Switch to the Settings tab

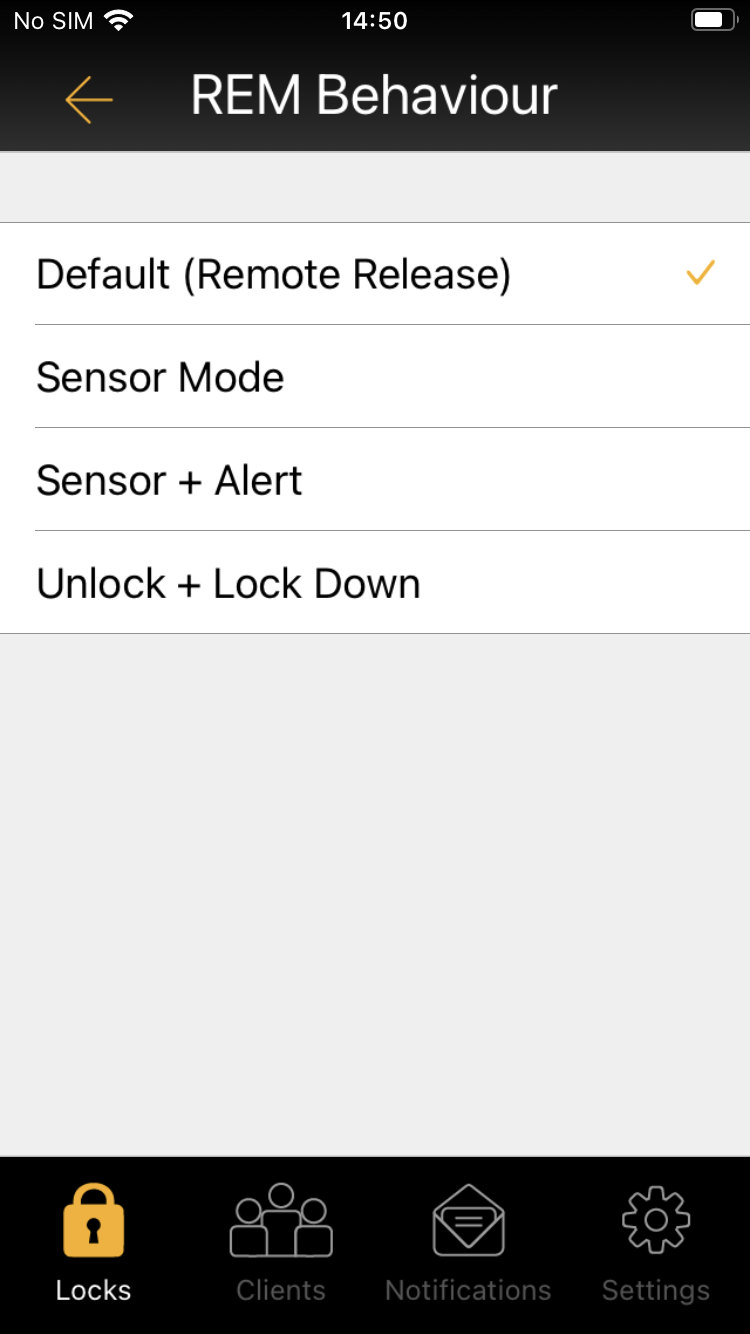656,1244
